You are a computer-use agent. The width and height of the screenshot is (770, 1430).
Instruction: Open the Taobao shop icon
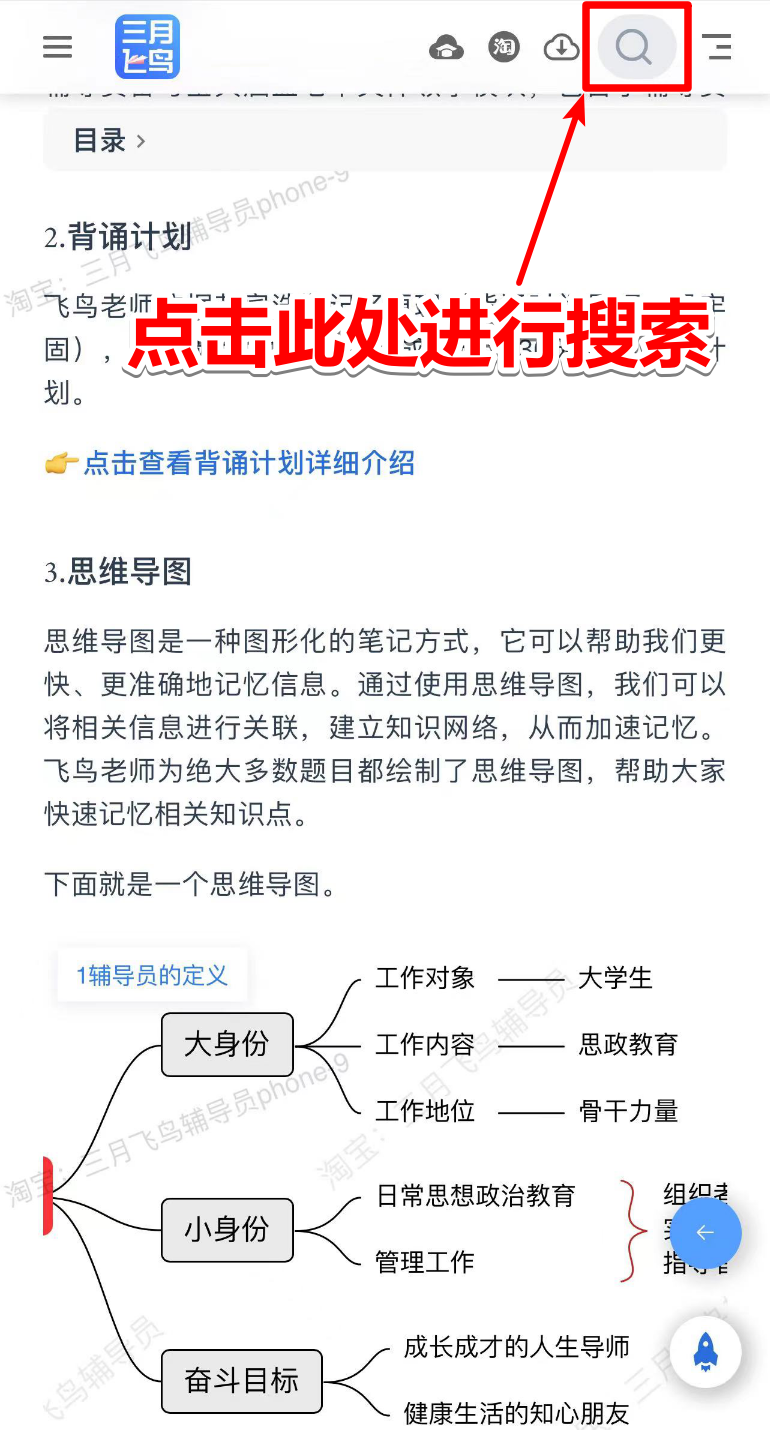point(504,47)
